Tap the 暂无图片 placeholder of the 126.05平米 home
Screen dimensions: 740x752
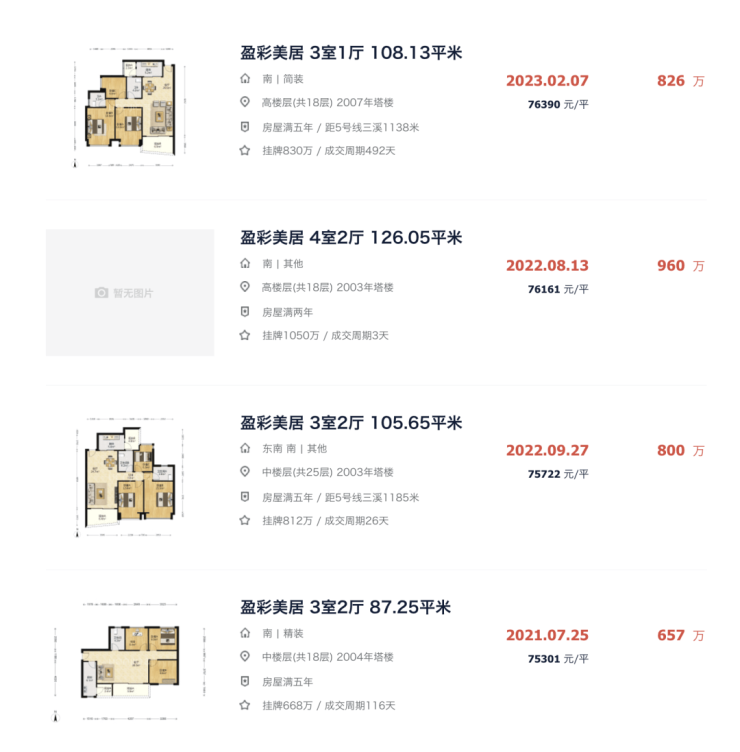click(x=130, y=293)
